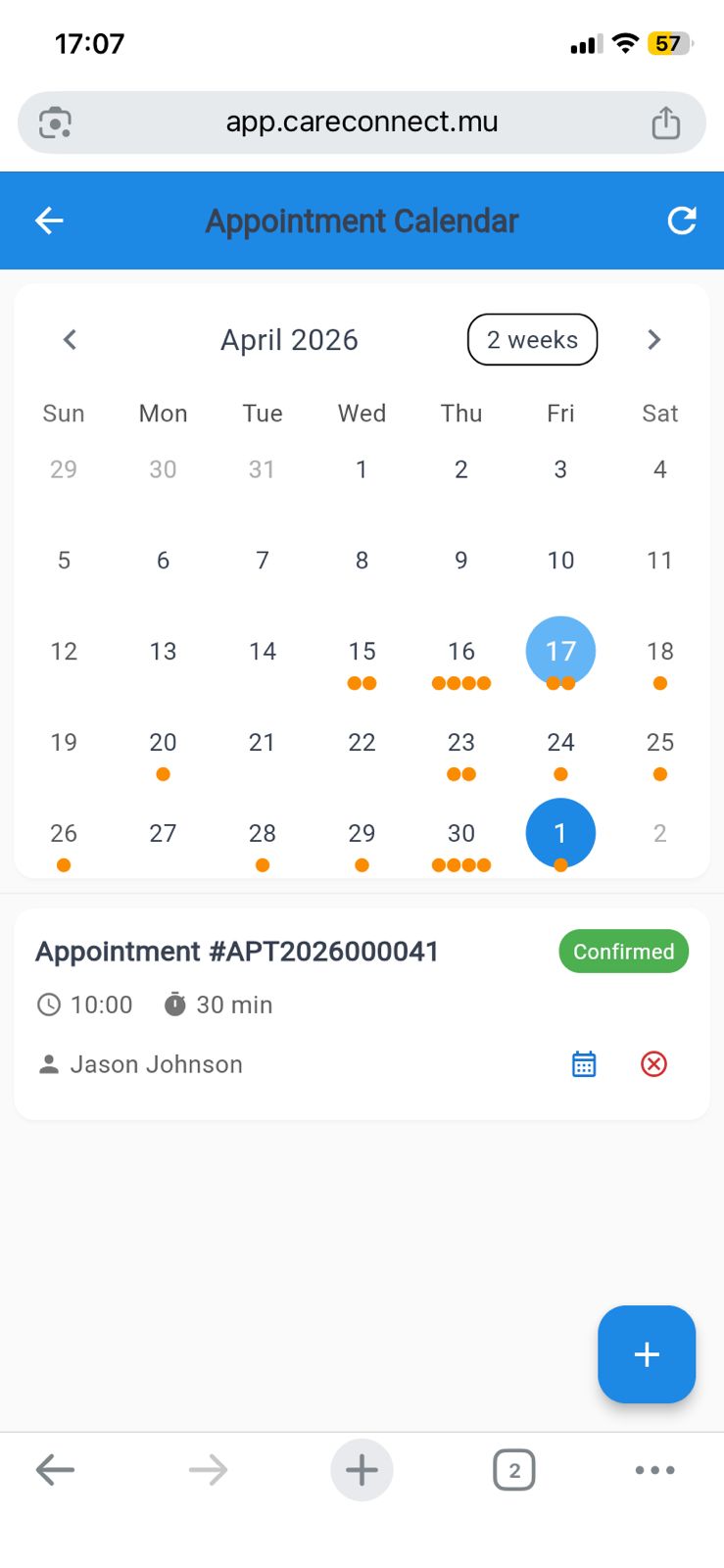Image resolution: width=724 pixels, height=1568 pixels.
Task: Tap the camera scan icon in the address bar
Action: pyautogui.click(x=55, y=122)
